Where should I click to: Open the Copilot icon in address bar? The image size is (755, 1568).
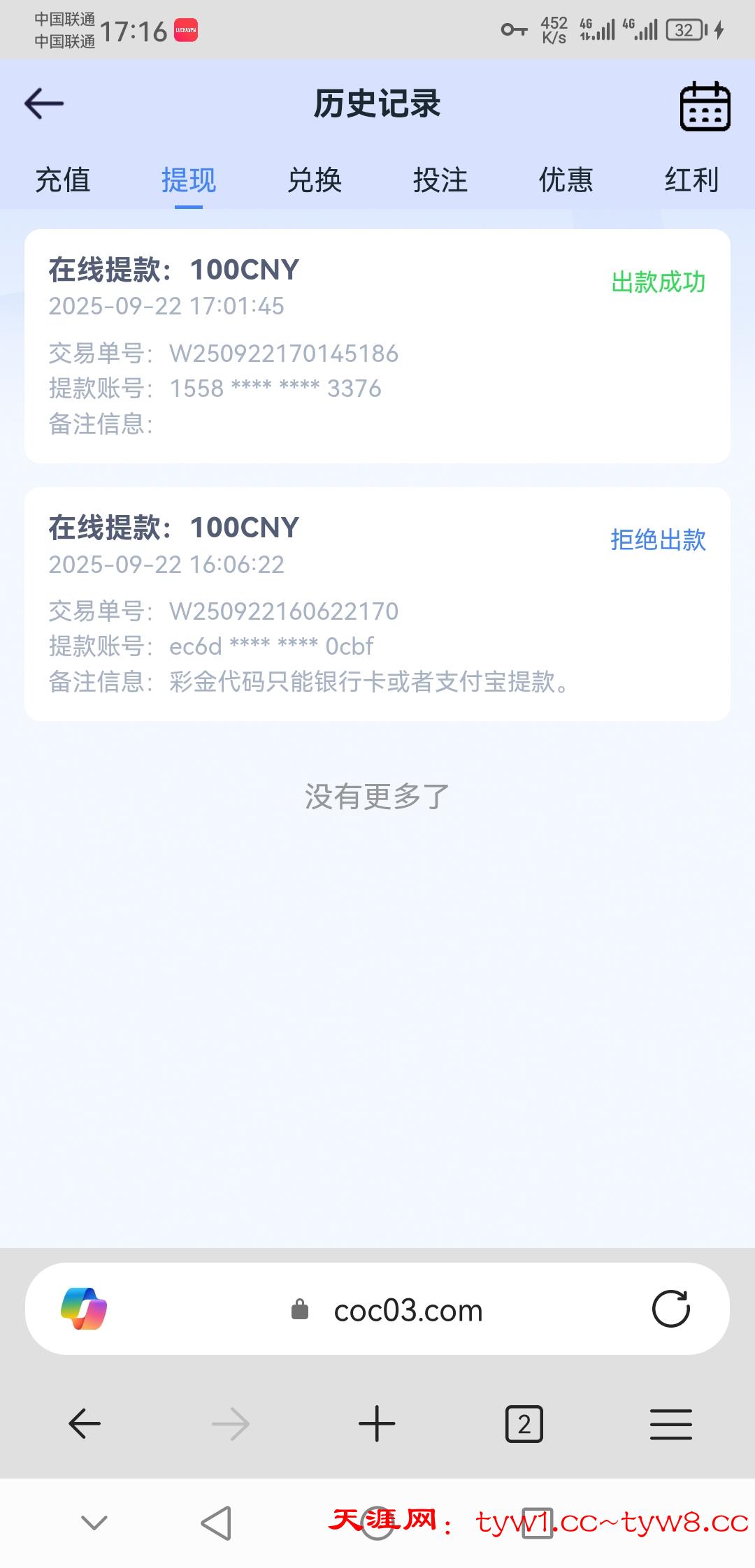pyautogui.click(x=84, y=1309)
